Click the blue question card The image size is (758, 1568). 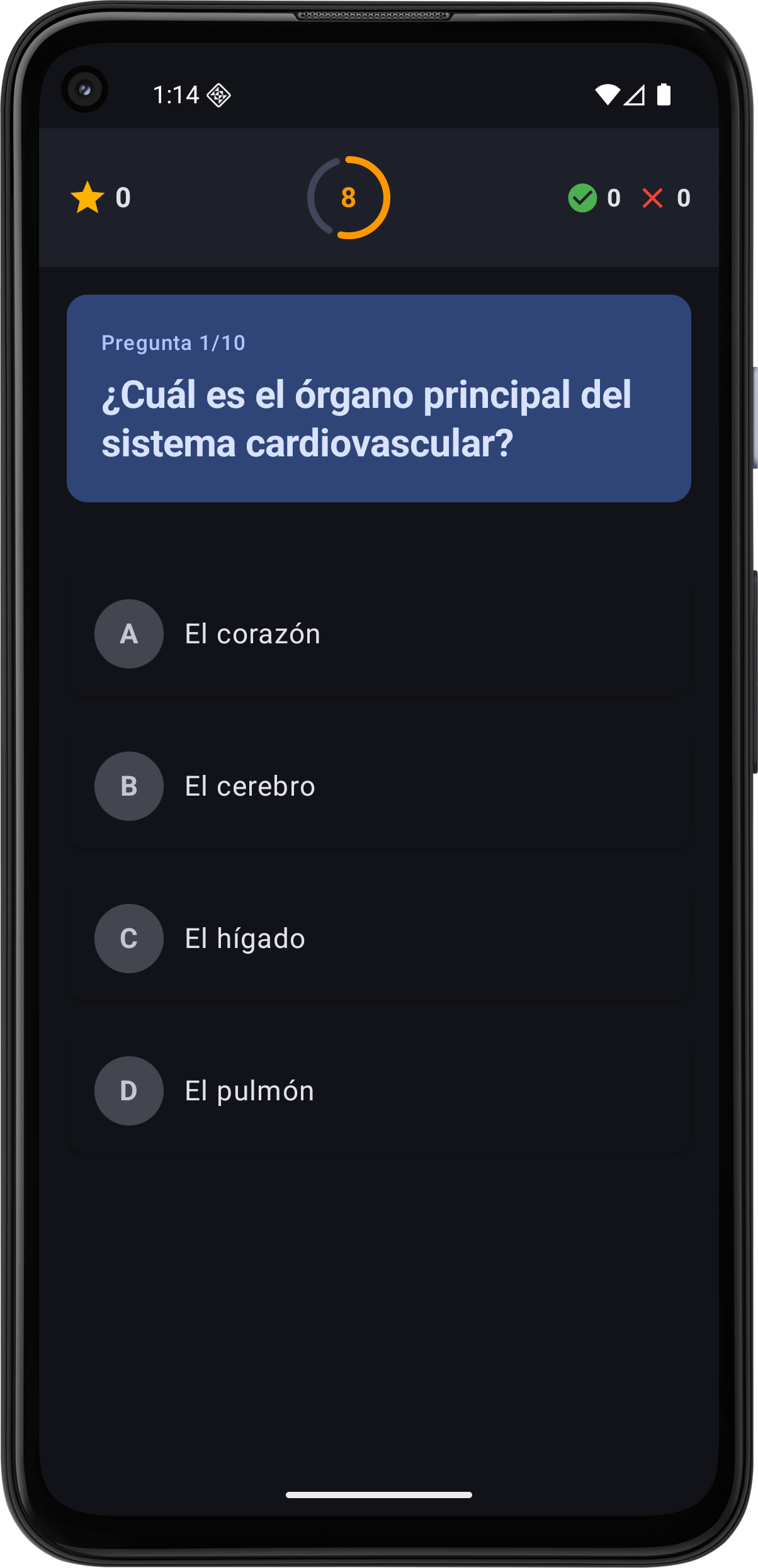pos(378,398)
